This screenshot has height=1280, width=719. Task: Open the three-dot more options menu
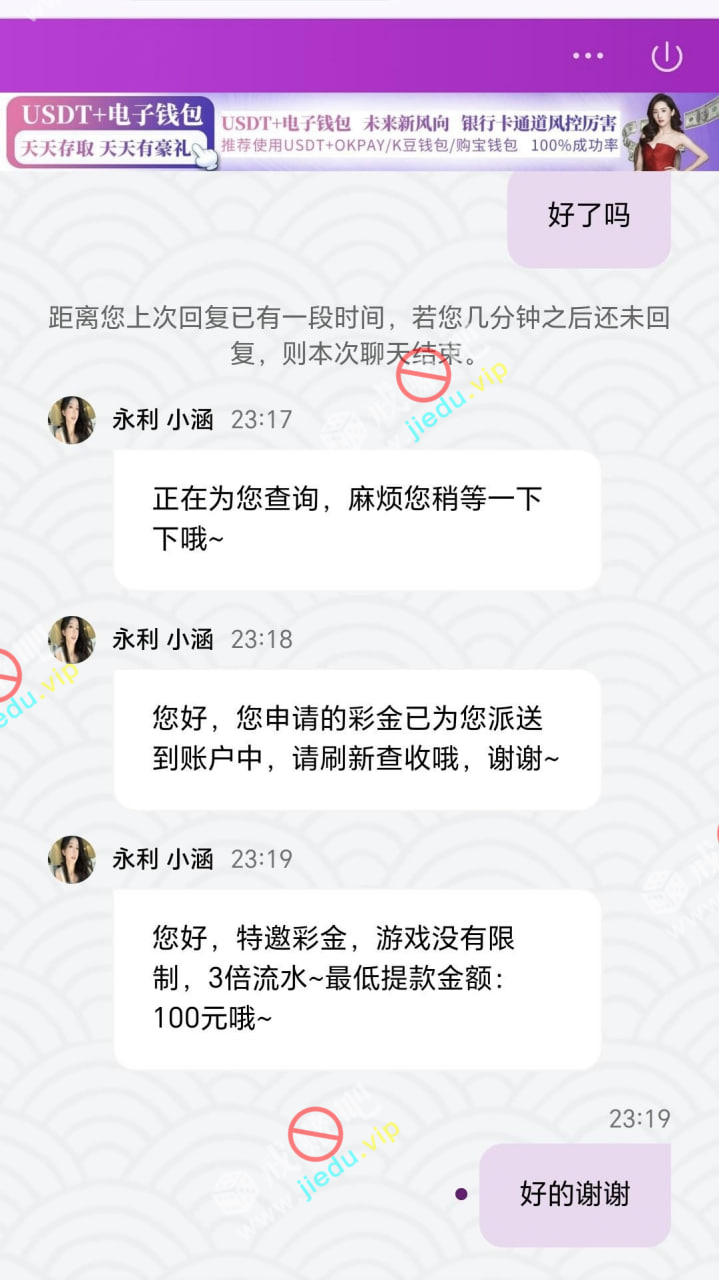tap(588, 56)
